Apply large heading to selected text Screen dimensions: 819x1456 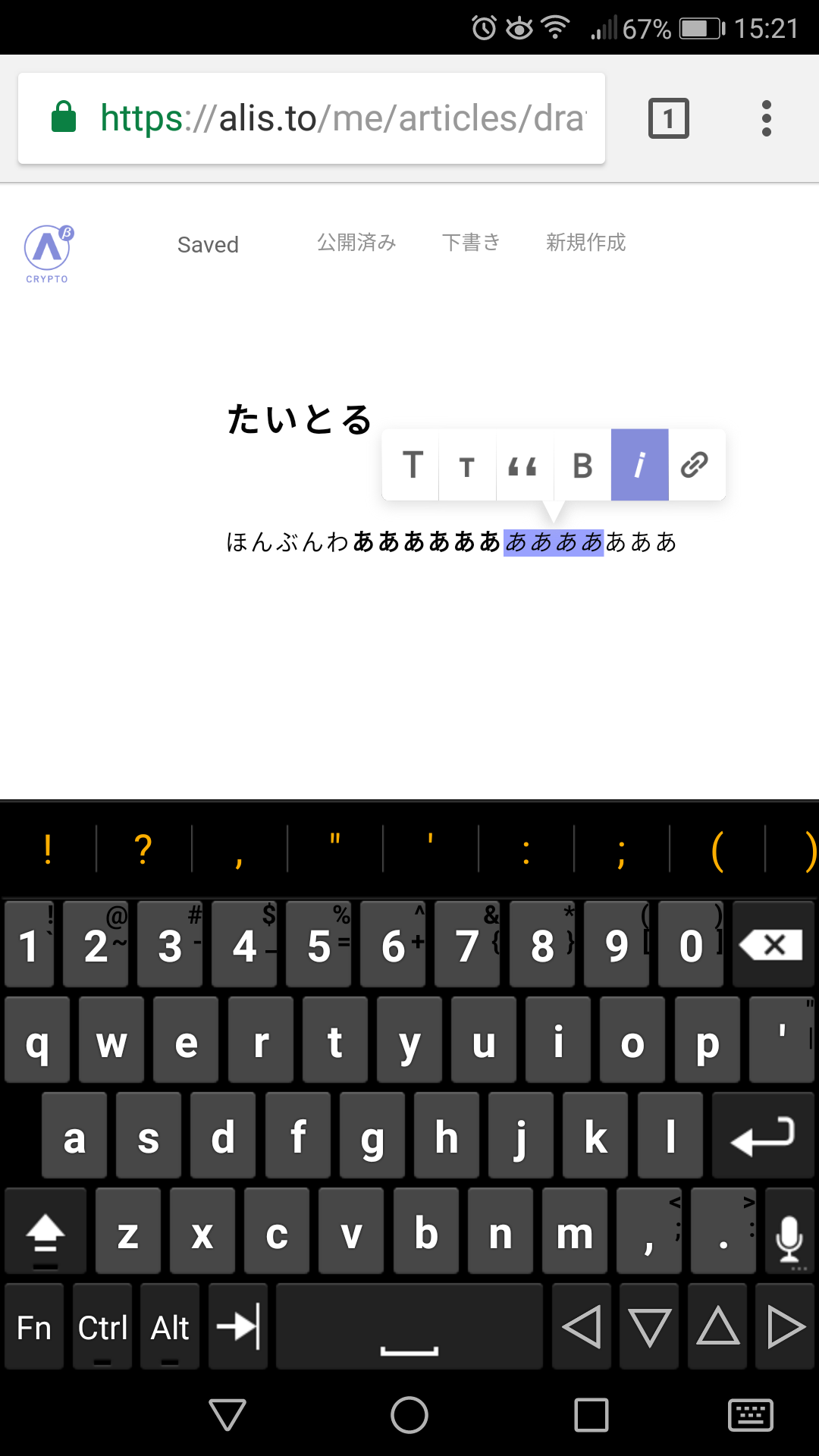(412, 465)
